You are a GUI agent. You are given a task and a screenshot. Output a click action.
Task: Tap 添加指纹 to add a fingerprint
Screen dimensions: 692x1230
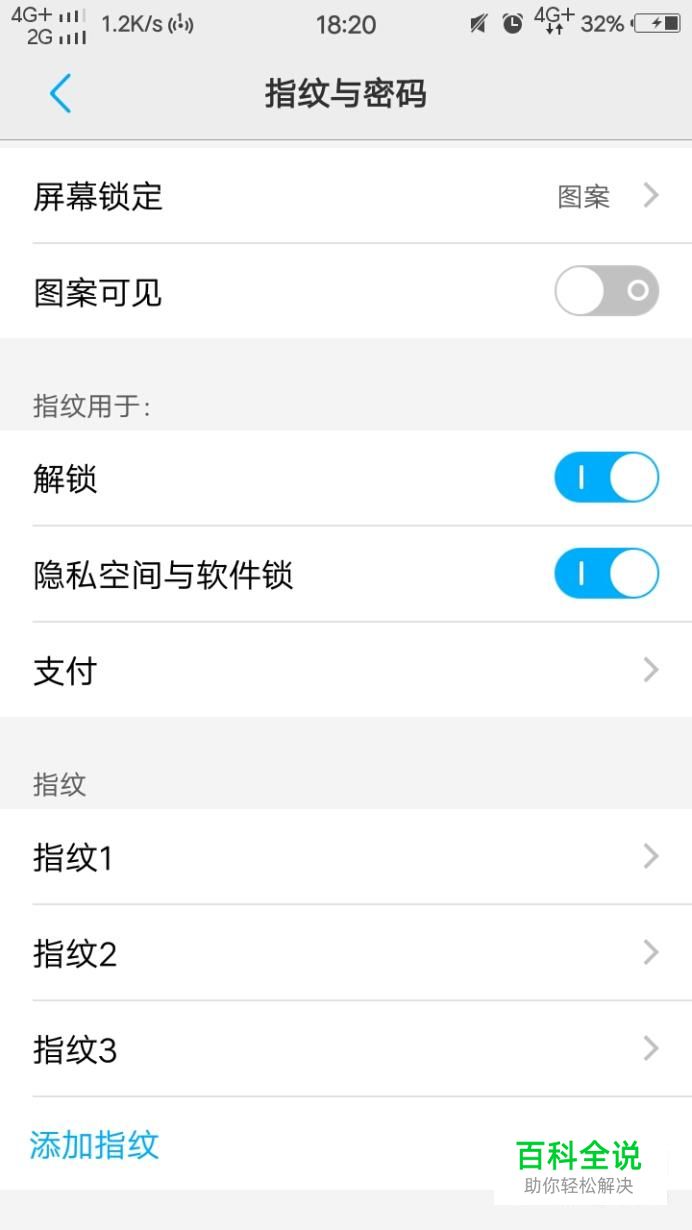coord(95,1145)
